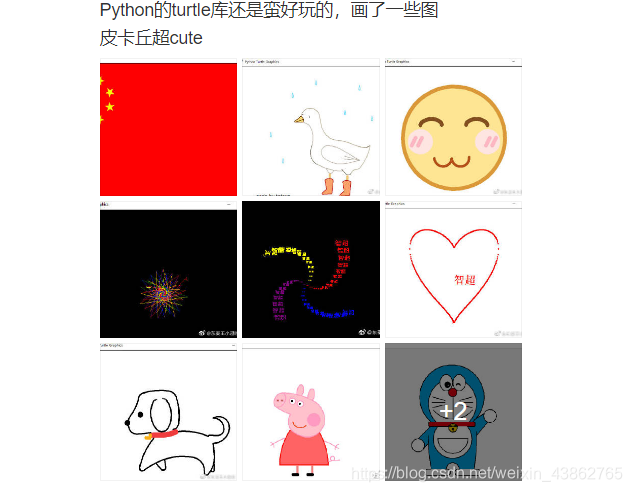
Task: Open the colorful starburst on black image
Action: tap(168, 270)
